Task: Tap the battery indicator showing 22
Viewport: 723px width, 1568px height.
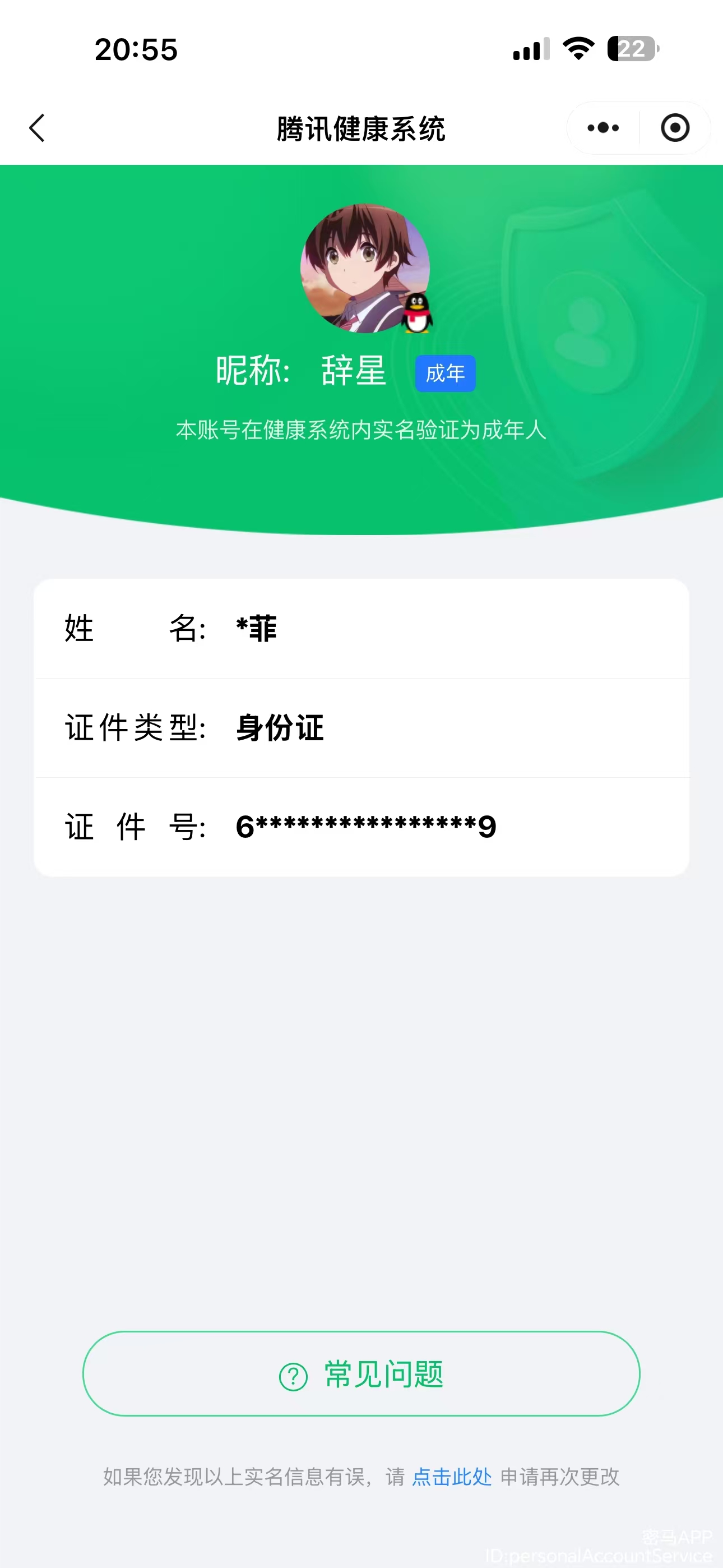Action: (631, 50)
